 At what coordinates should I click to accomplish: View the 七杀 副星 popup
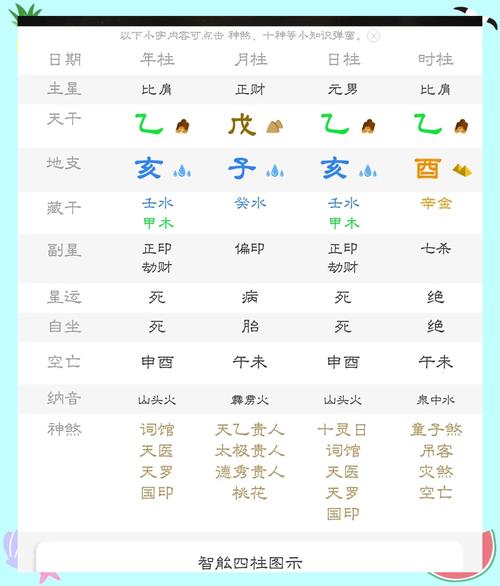[x=436, y=249]
